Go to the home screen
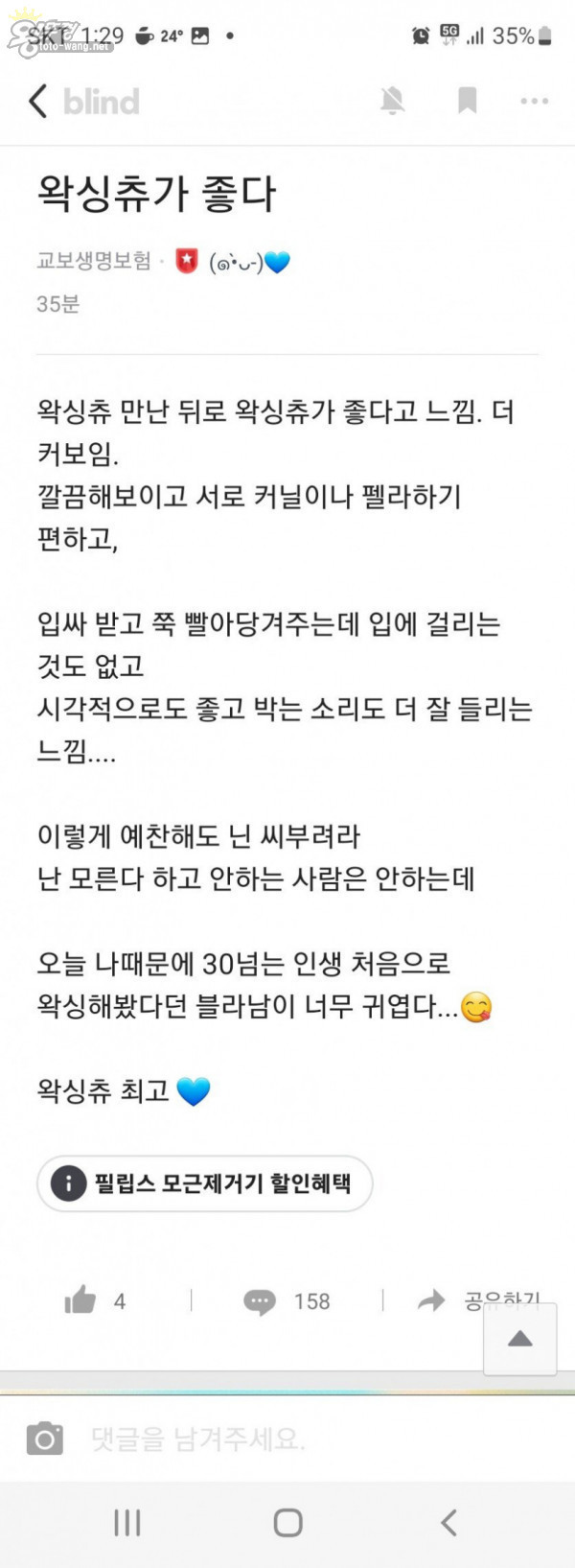This screenshot has width=575, height=1568. [287, 1522]
